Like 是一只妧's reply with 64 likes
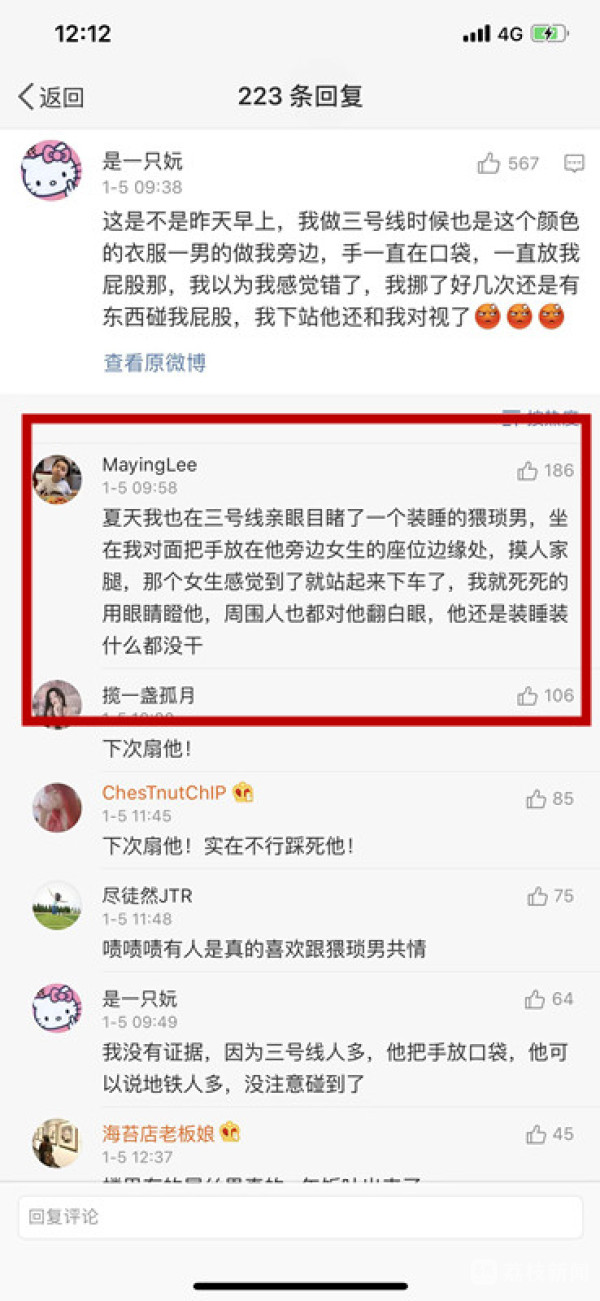 tap(537, 999)
